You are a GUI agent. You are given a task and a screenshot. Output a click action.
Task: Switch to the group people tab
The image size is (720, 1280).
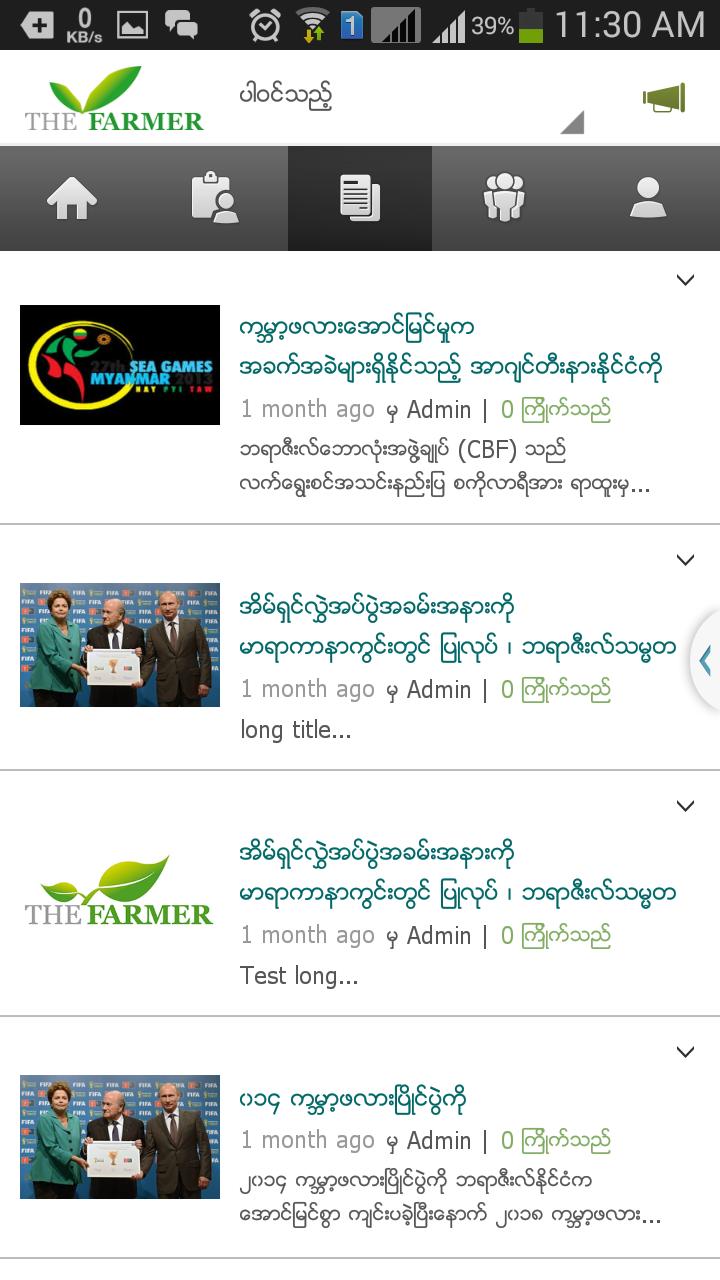[504, 198]
